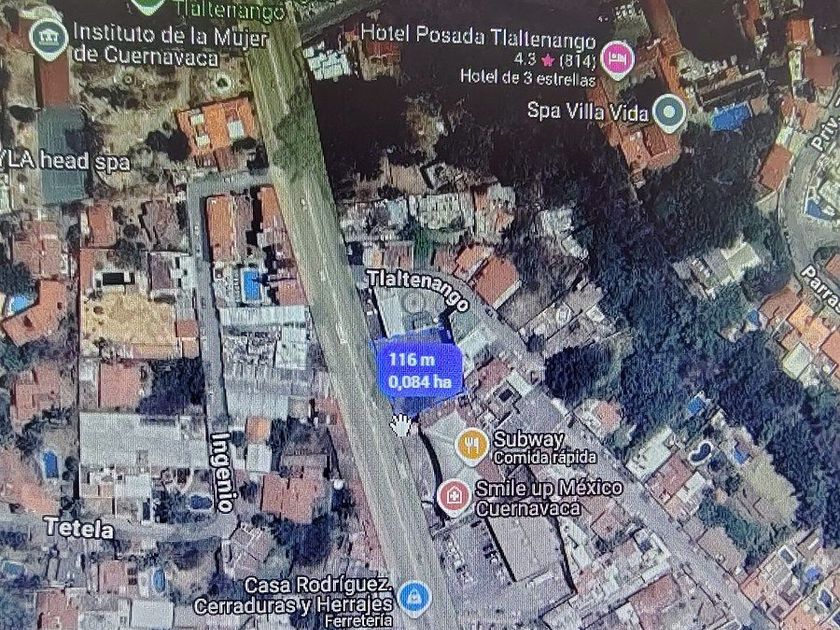Open the Casa Rodríguez Ferretería marker
The height and width of the screenshot is (630, 840).
pos(414,598)
